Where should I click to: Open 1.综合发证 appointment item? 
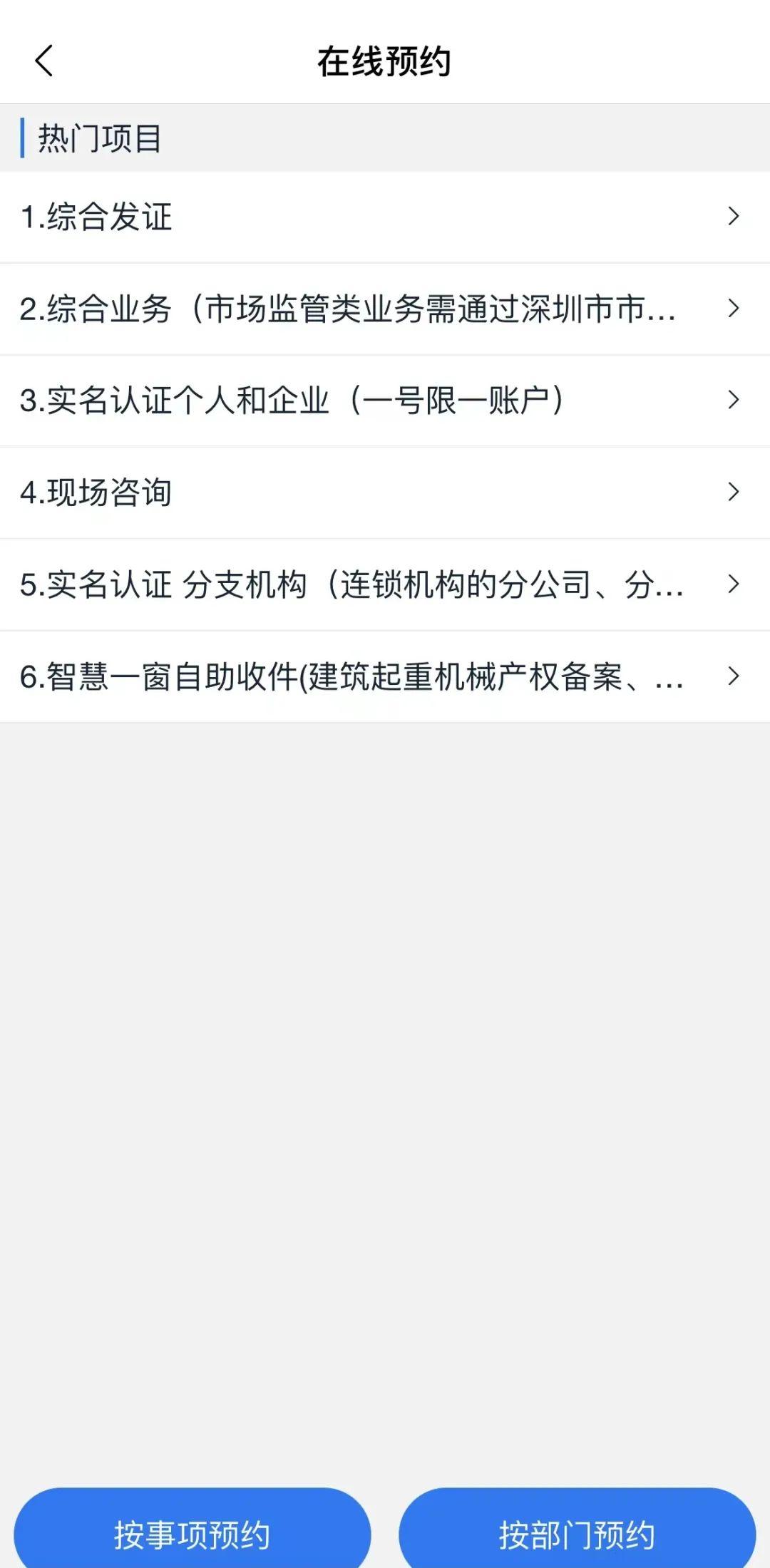tap(385, 217)
